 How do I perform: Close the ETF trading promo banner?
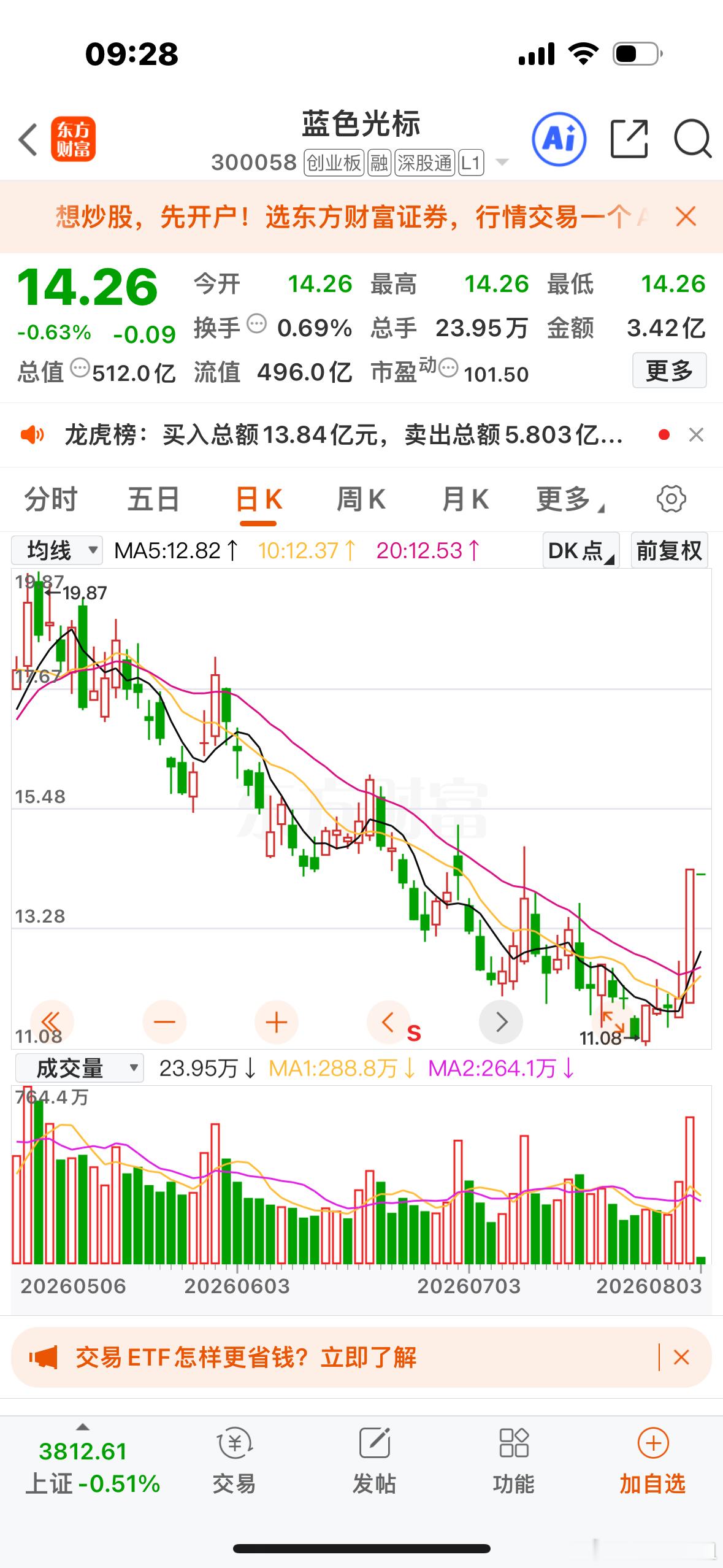point(681,1357)
